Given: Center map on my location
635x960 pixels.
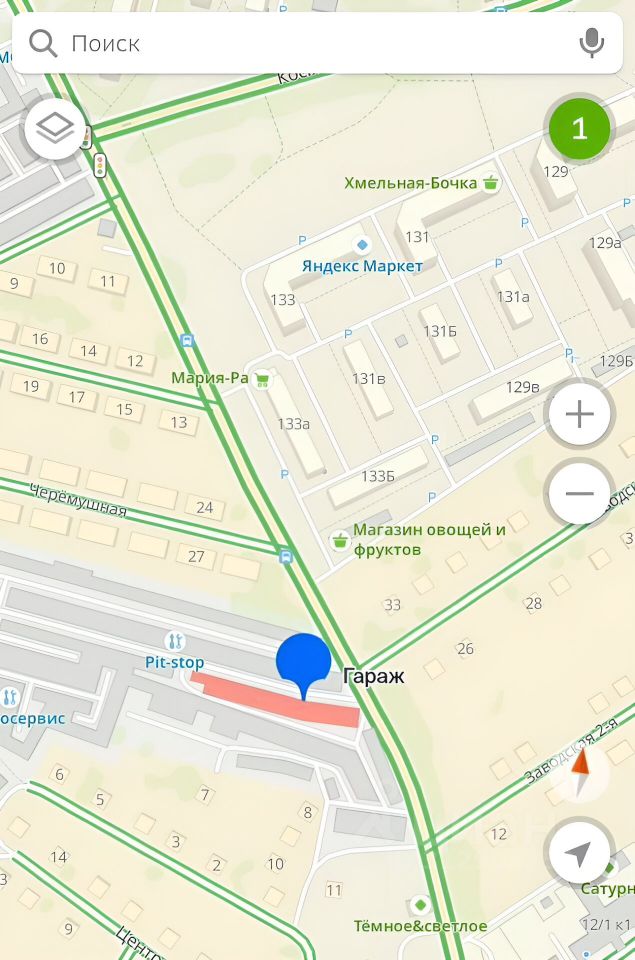Looking at the screenshot, I should 579,853.
